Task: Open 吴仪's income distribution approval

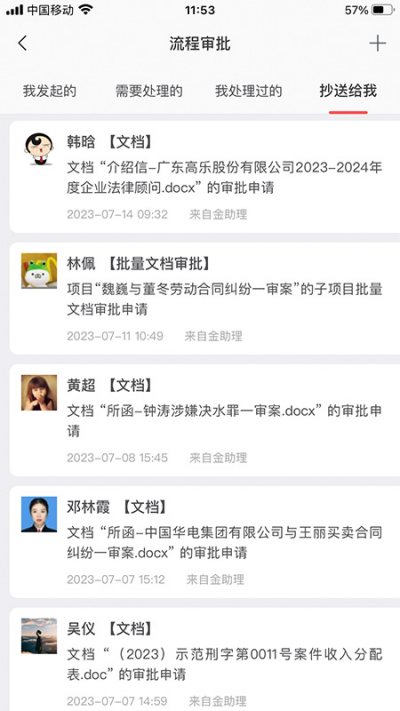Action: point(205,659)
